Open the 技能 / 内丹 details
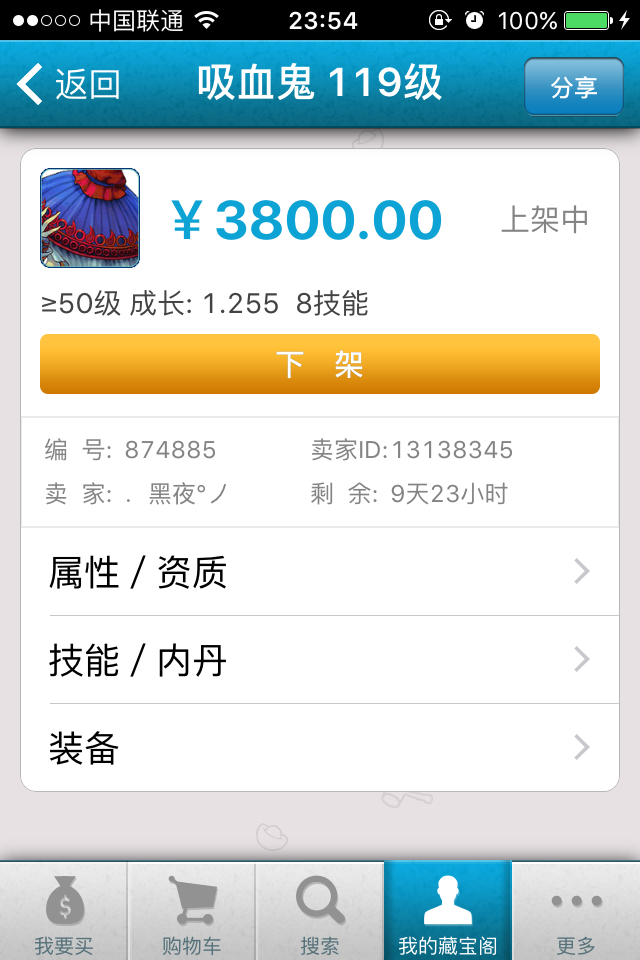This screenshot has height=960, width=640. 320,660
